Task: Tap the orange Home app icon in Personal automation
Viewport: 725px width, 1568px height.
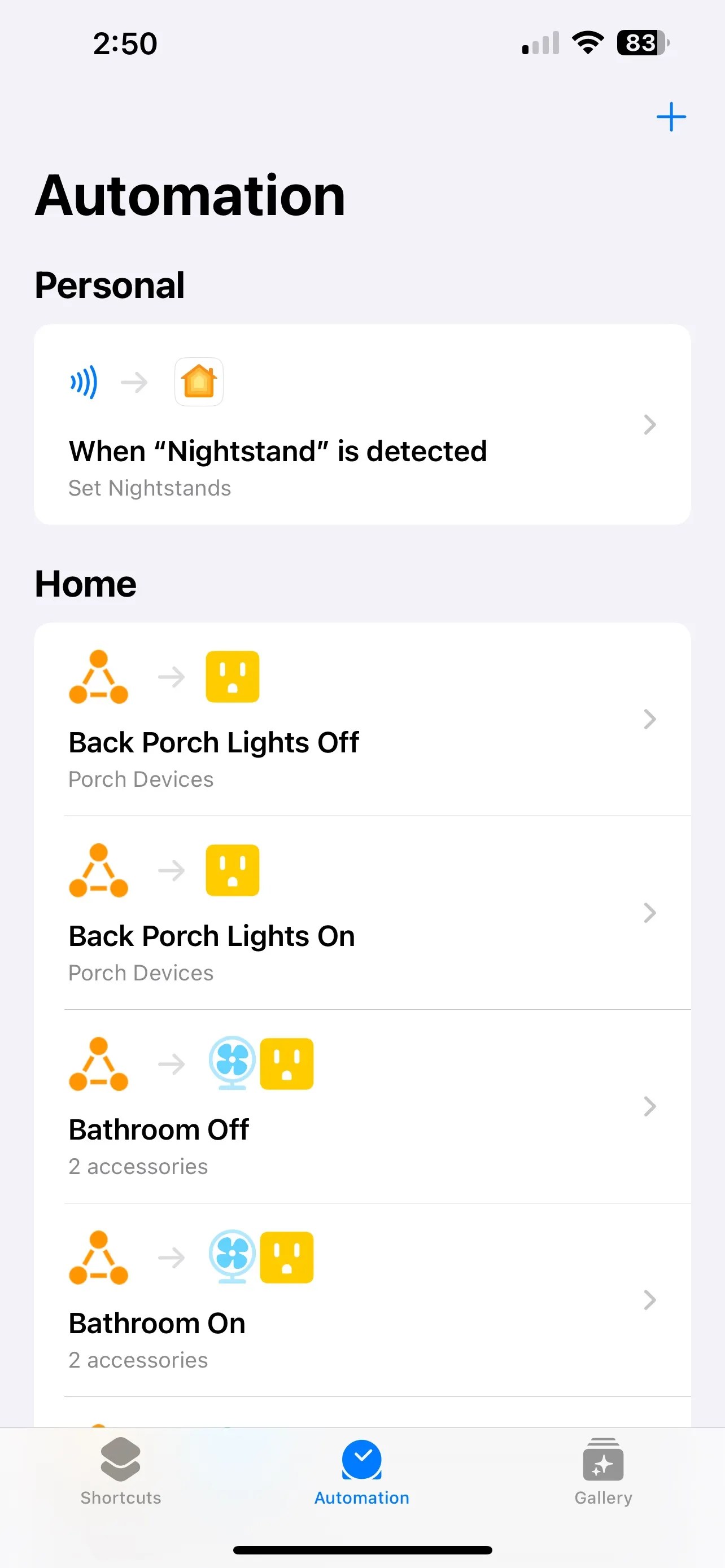Action: click(x=198, y=382)
